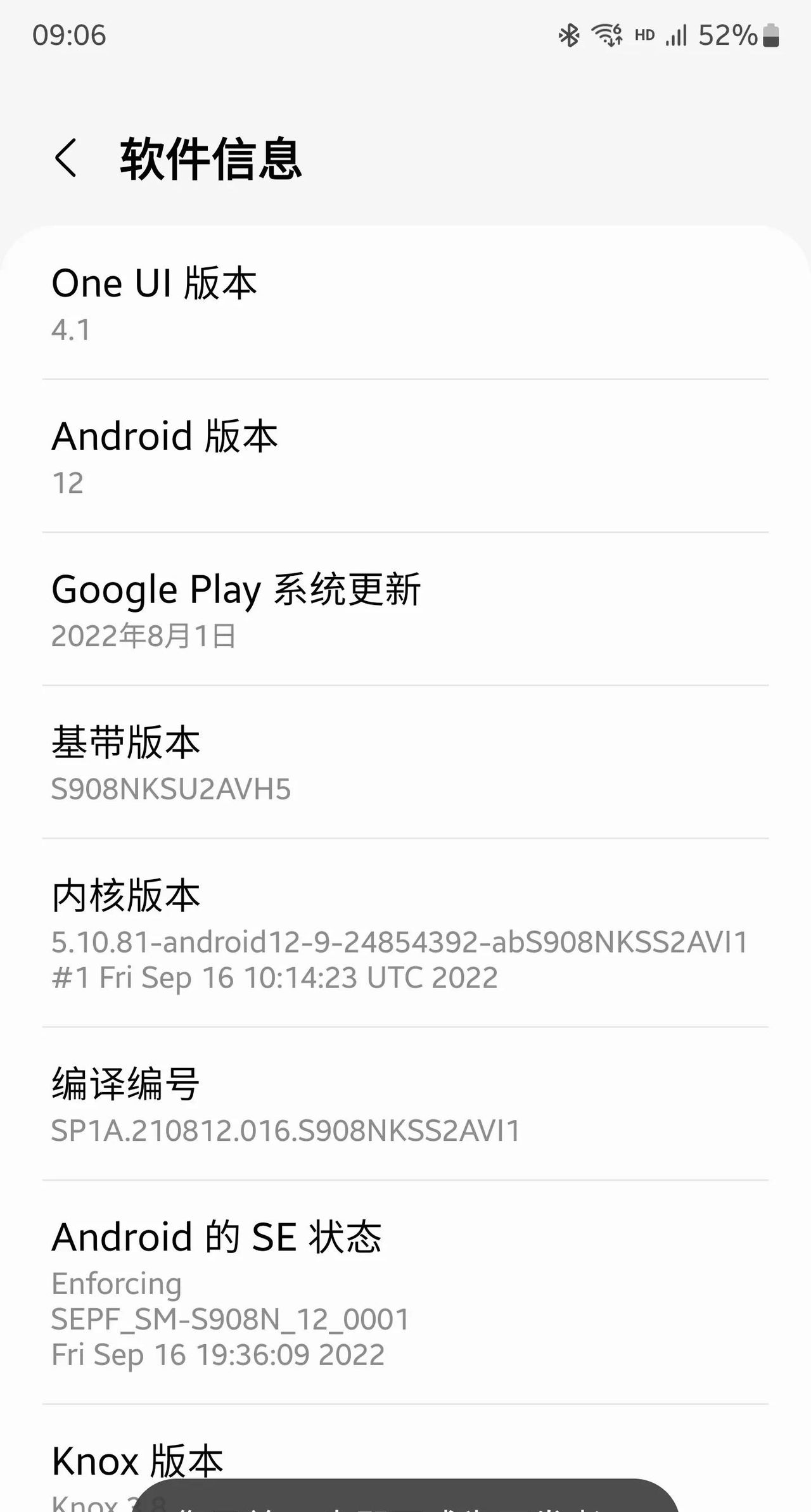Tap the Enforcing status text
The height and width of the screenshot is (1512, 811).
(x=116, y=1283)
